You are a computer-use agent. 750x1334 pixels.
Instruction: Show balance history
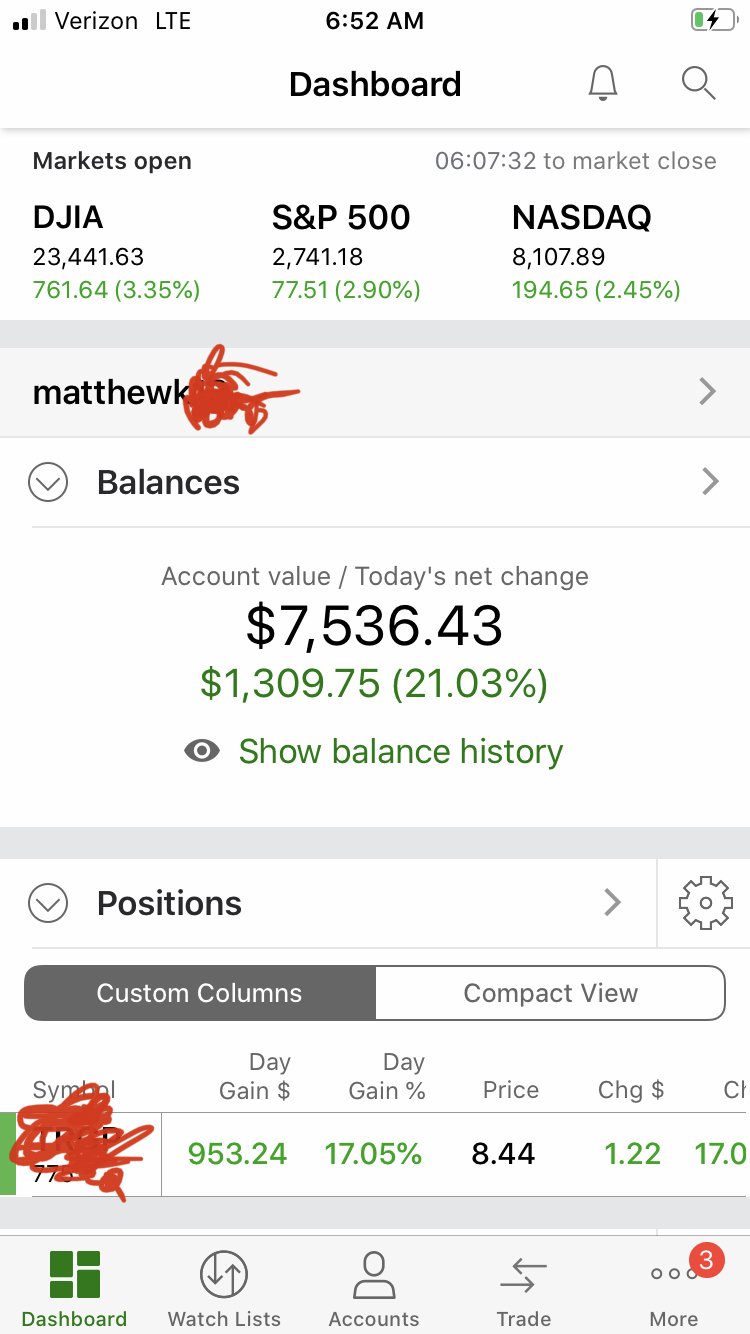[x=374, y=751]
